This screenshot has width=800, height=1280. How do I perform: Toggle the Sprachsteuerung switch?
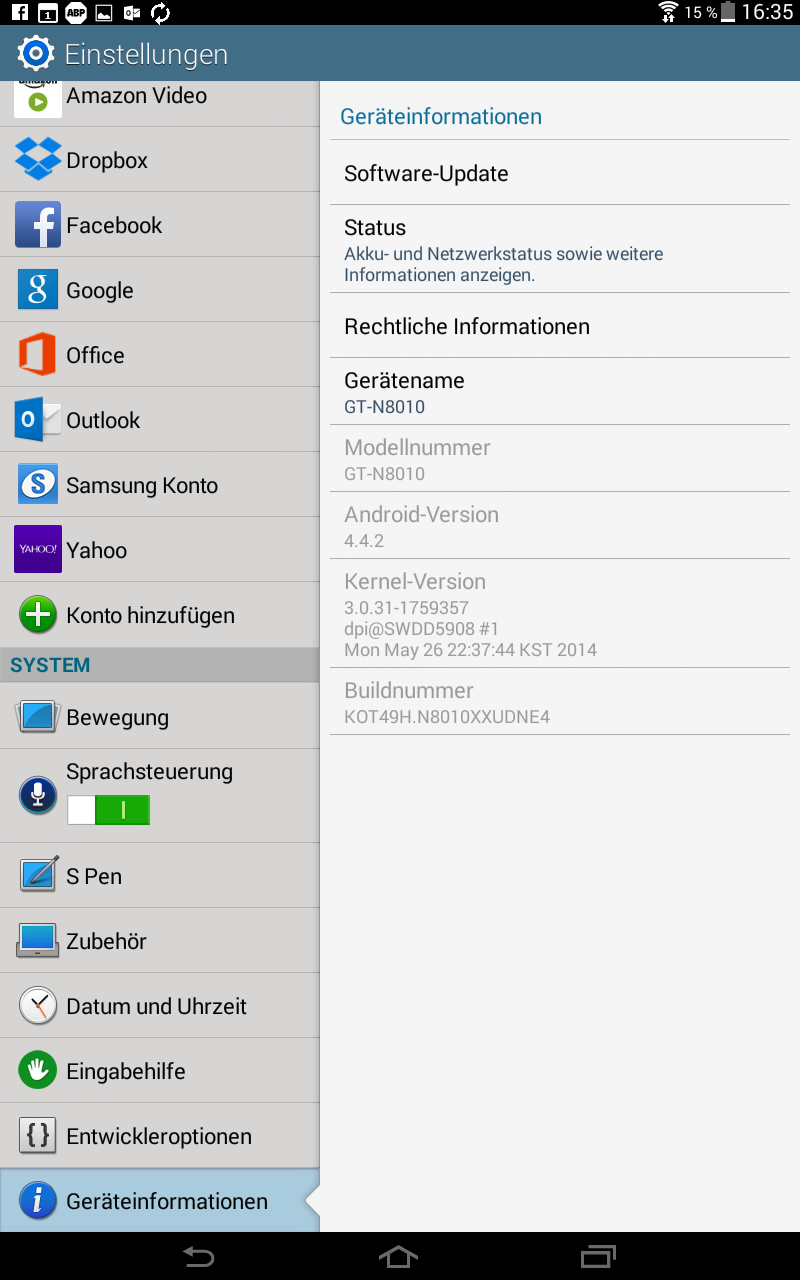[109, 810]
